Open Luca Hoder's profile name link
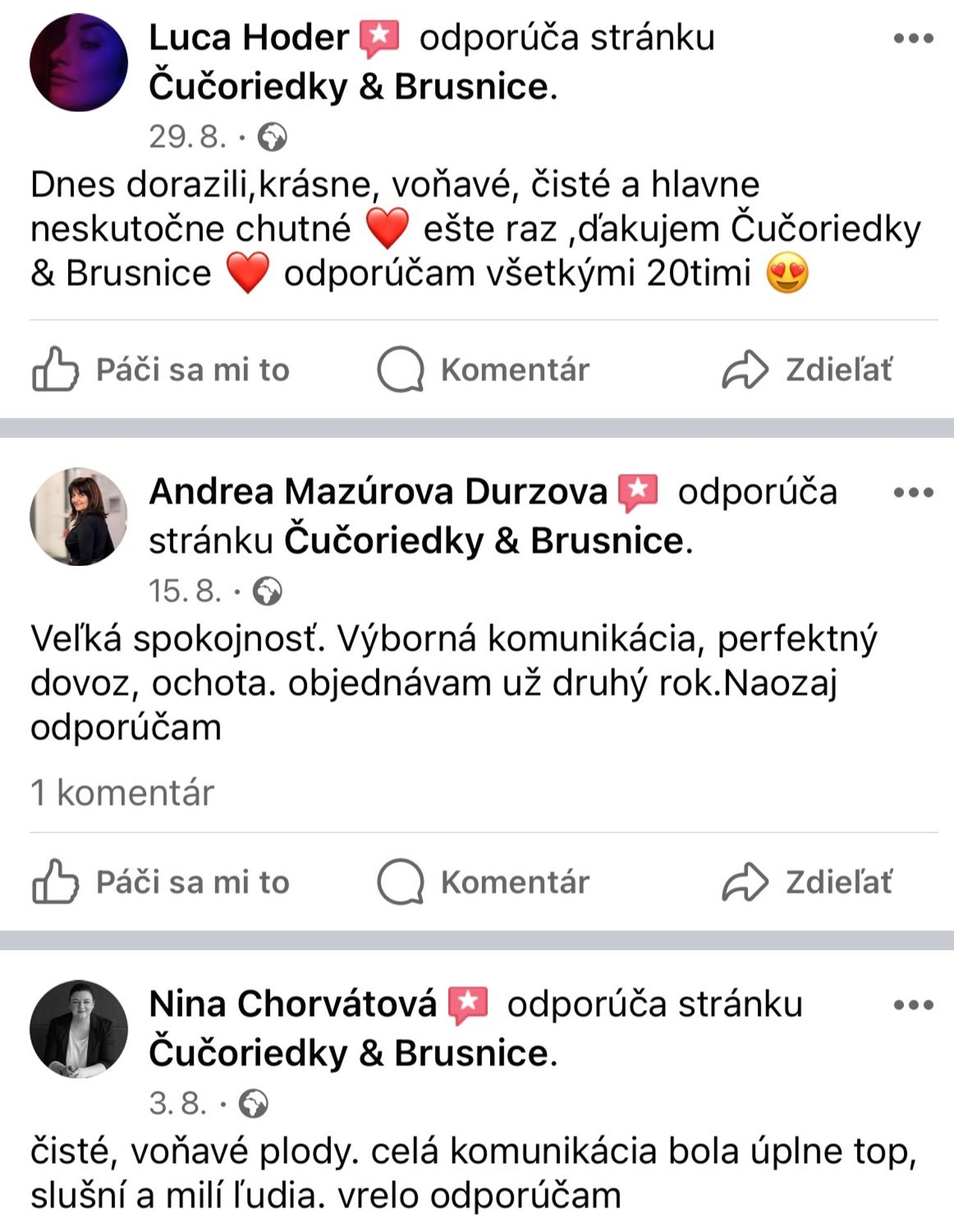 point(249,38)
